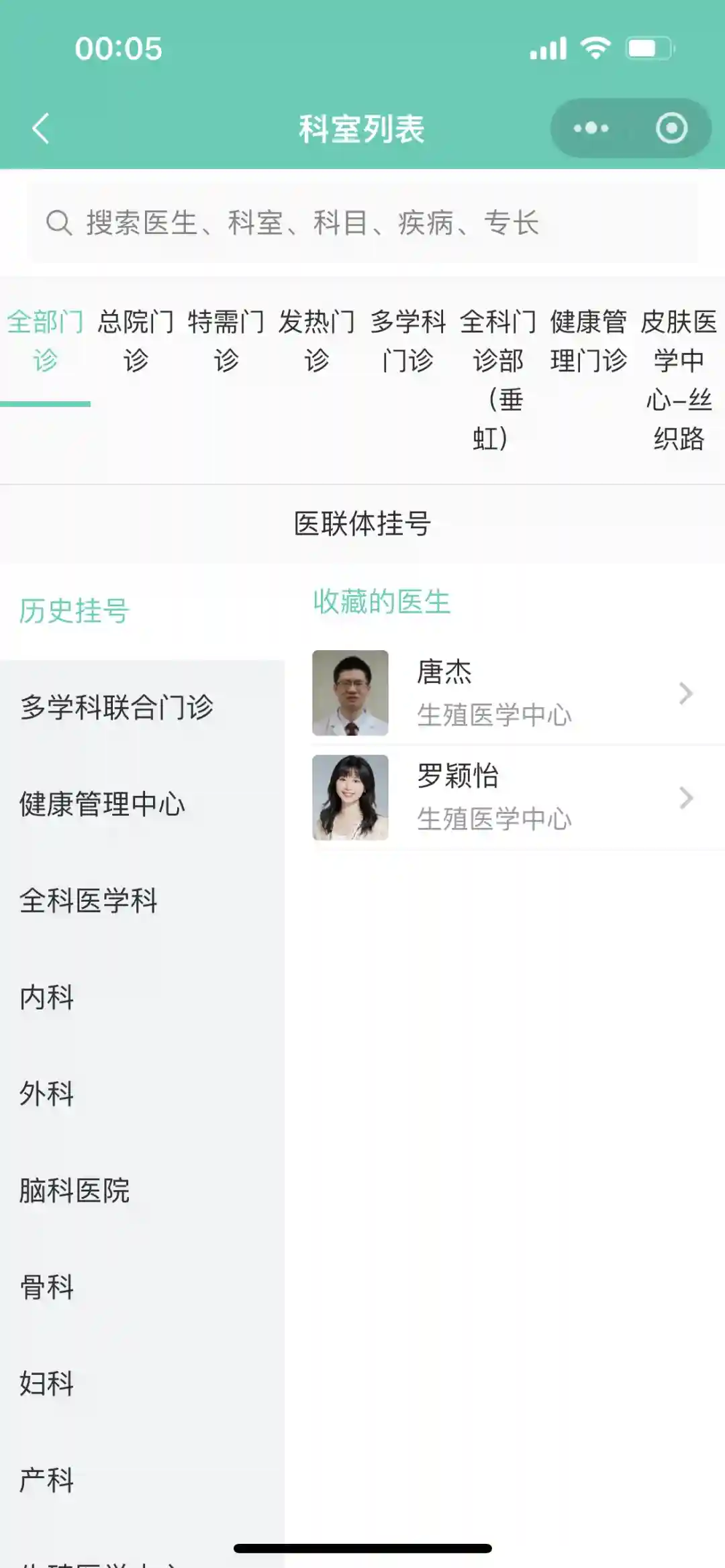Select 多学科联合门诊 in the department list

[117, 707]
